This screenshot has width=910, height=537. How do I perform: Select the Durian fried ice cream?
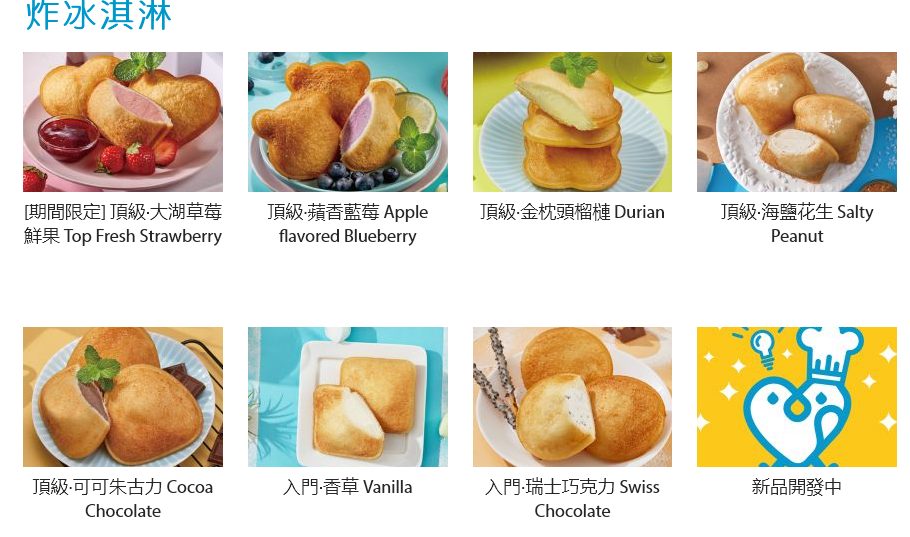(572, 122)
